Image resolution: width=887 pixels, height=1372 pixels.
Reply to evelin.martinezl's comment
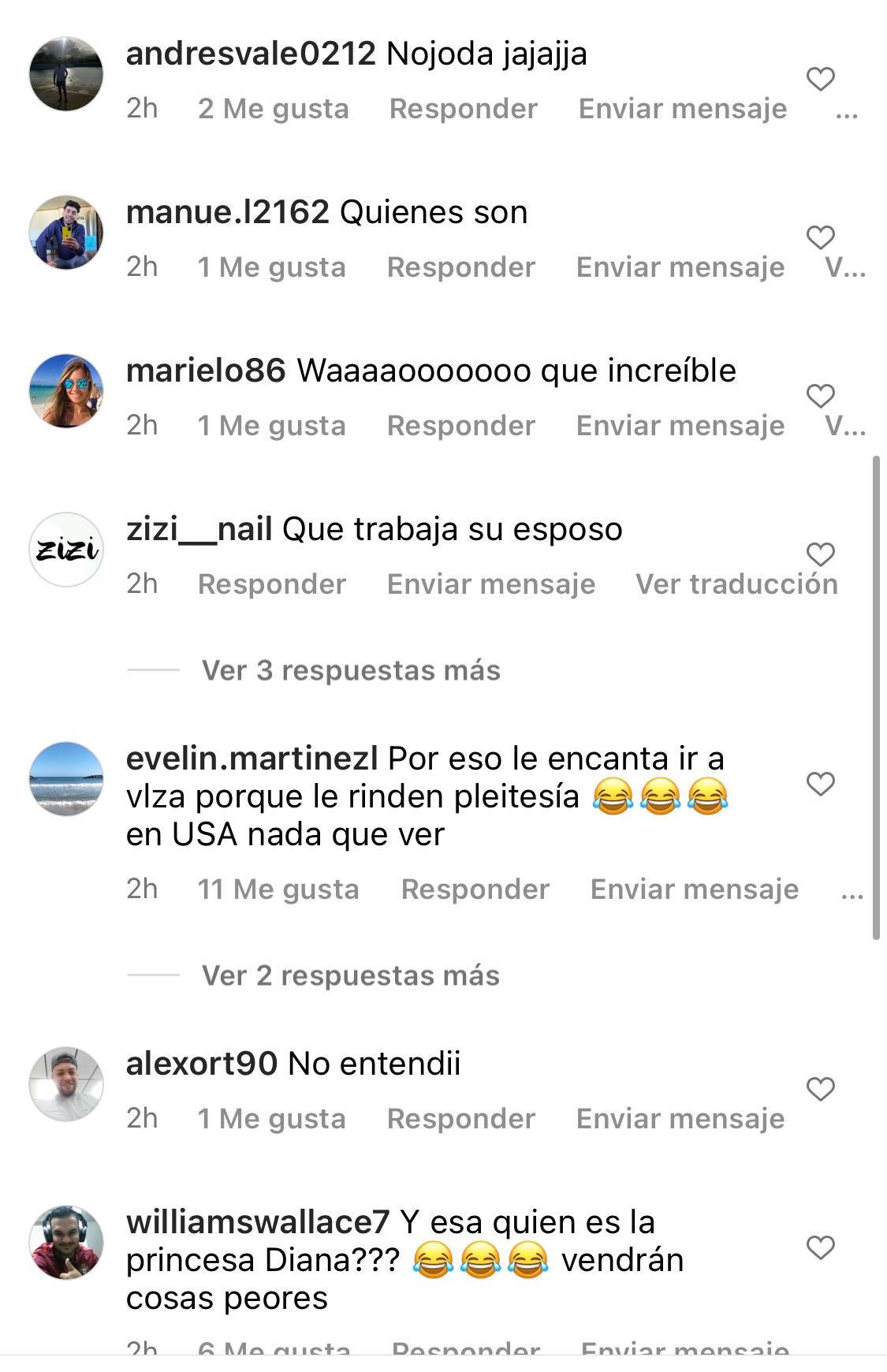click(475, 889)
